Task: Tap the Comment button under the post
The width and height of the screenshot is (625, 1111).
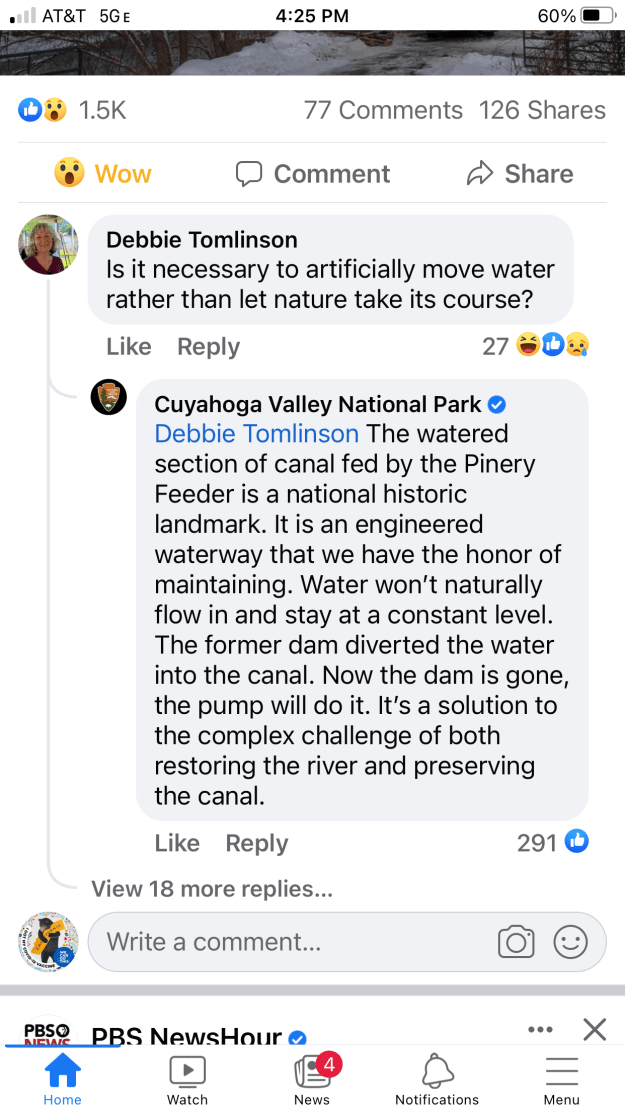Action: [x=312, y=174]
